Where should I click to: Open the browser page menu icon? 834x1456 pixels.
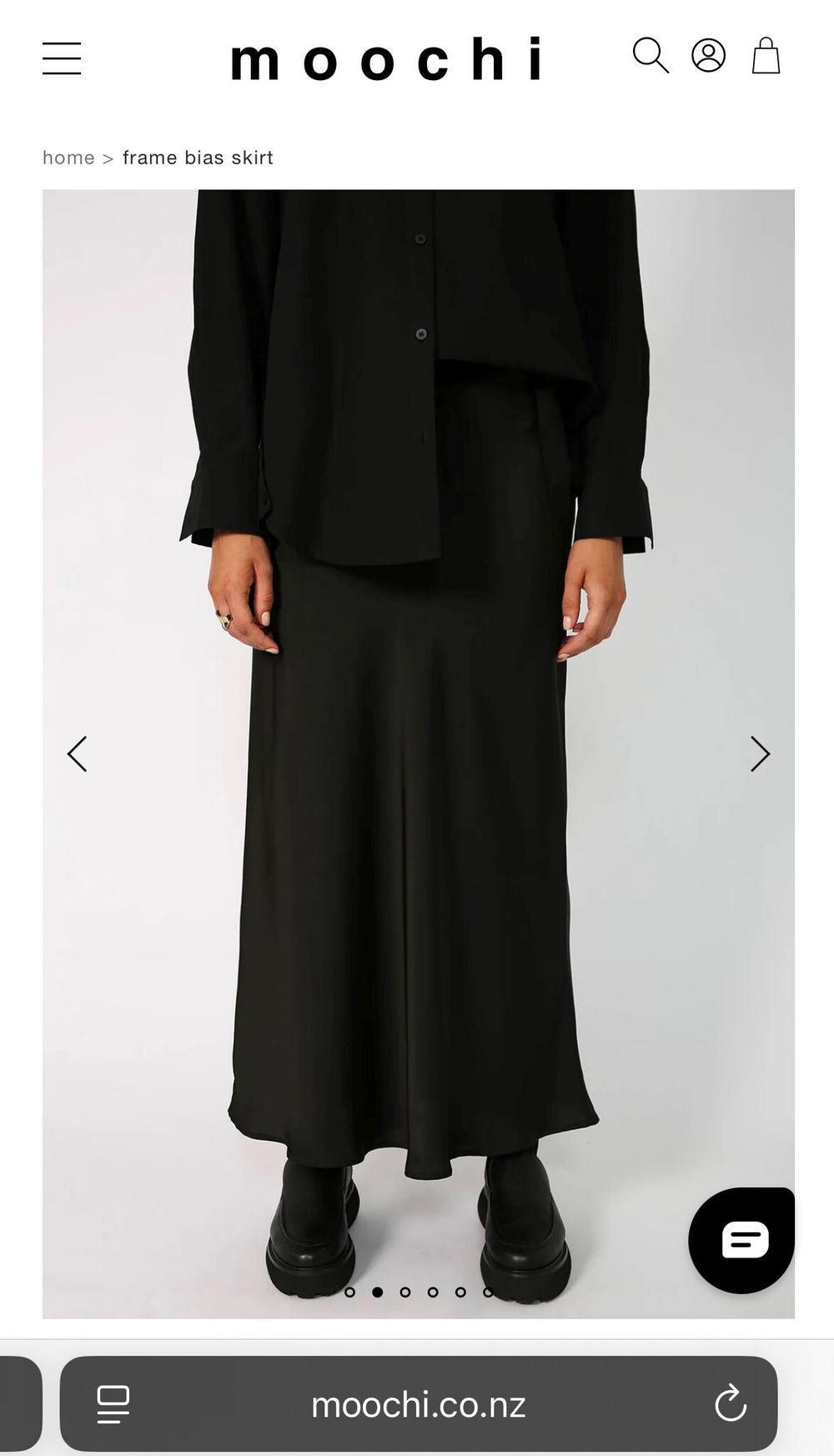coord(113,1404)
